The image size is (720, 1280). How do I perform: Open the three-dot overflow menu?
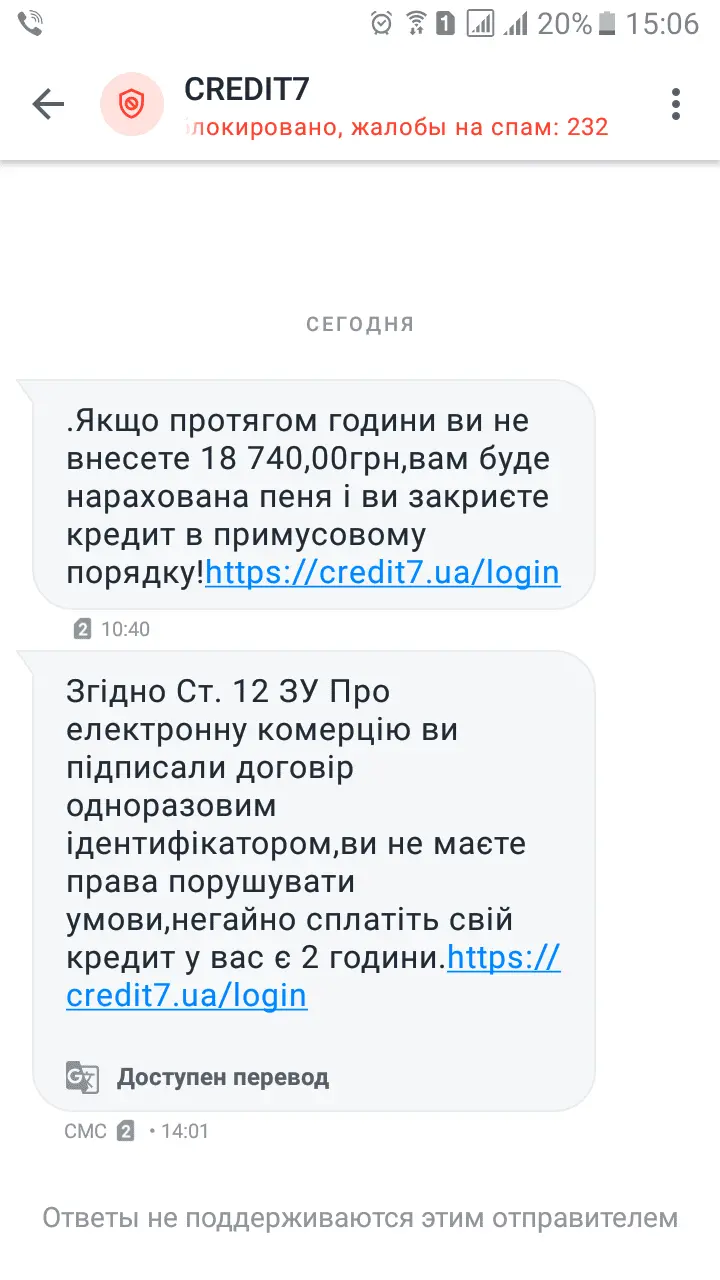point(676,104)
